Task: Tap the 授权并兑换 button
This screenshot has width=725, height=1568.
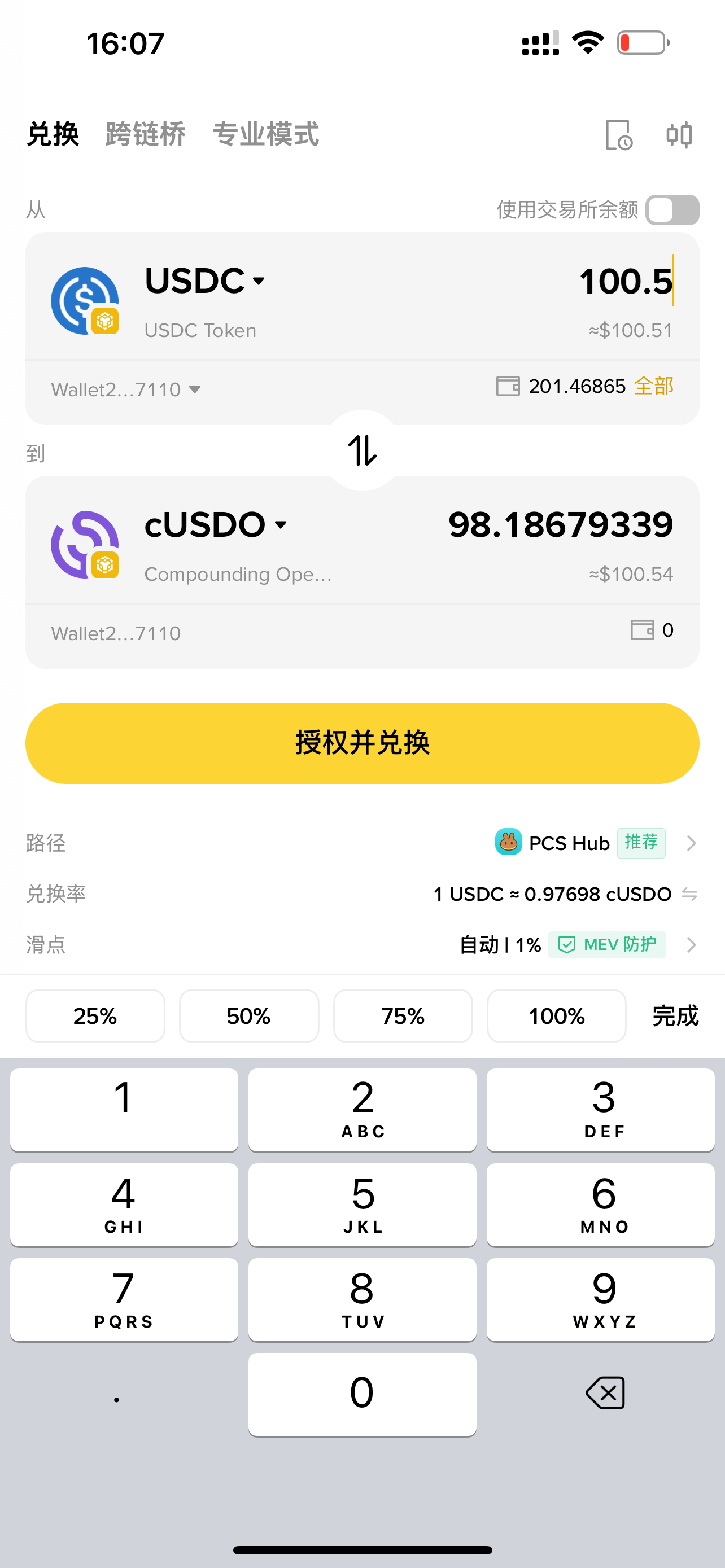Action: (362, 743)
